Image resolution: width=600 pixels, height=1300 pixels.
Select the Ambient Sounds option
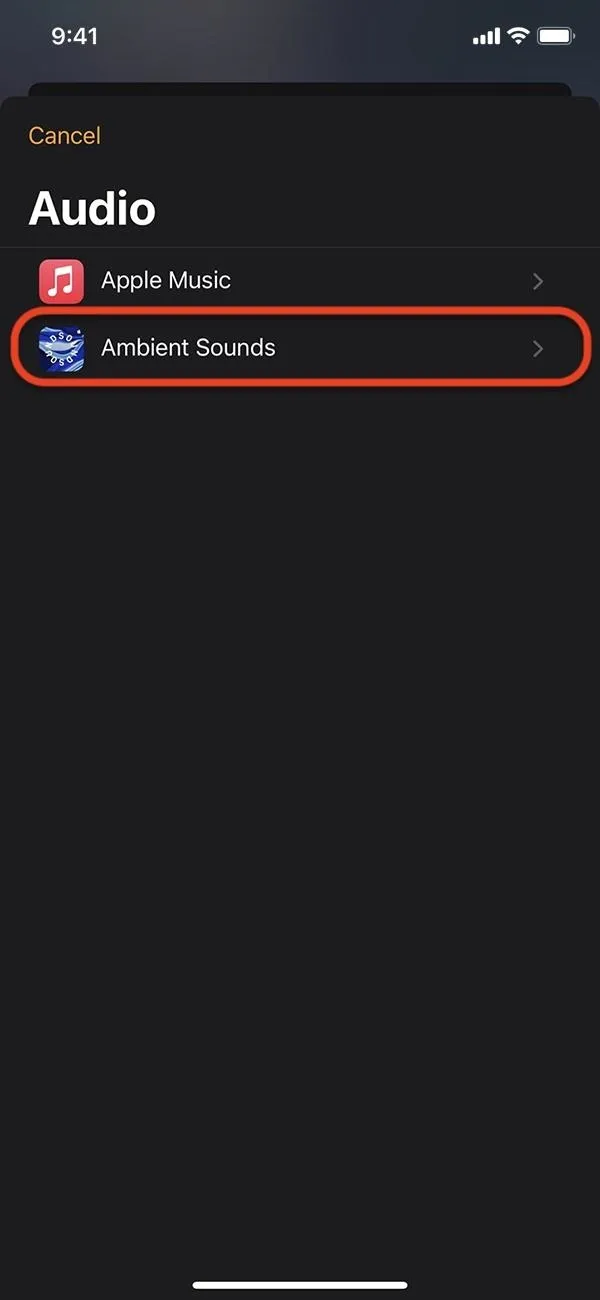(300, 348)
